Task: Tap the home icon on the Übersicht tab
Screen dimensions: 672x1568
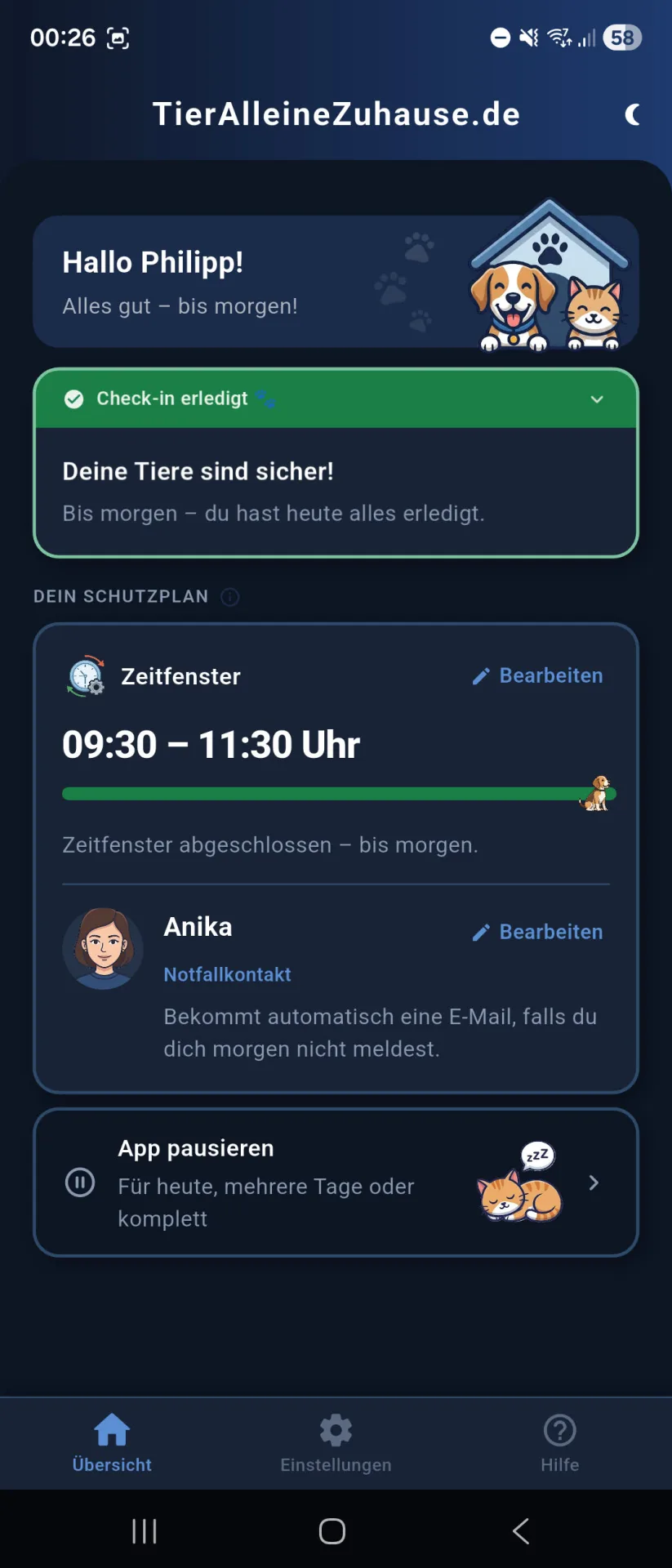Action: [111, 1431]
